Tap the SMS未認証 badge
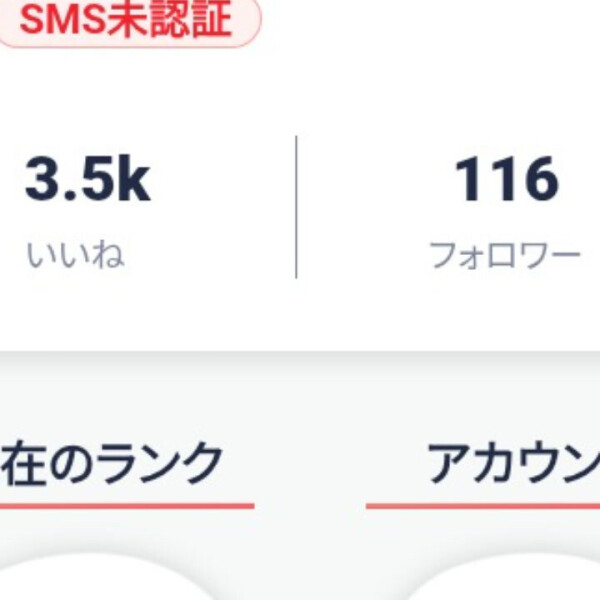This screenshot has height=600, width=600. [125, 20]
